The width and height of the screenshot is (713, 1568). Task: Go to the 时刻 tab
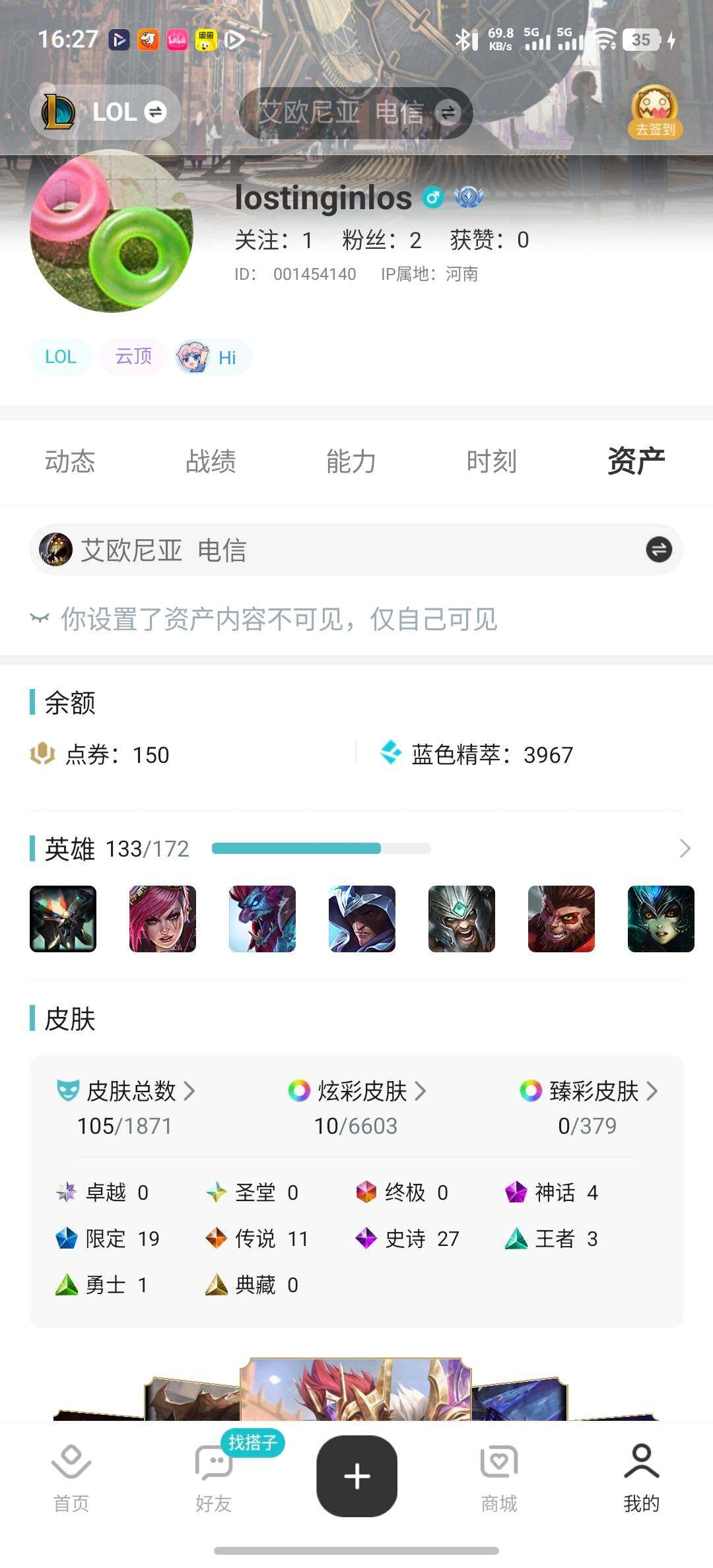(x=492, y=461)
